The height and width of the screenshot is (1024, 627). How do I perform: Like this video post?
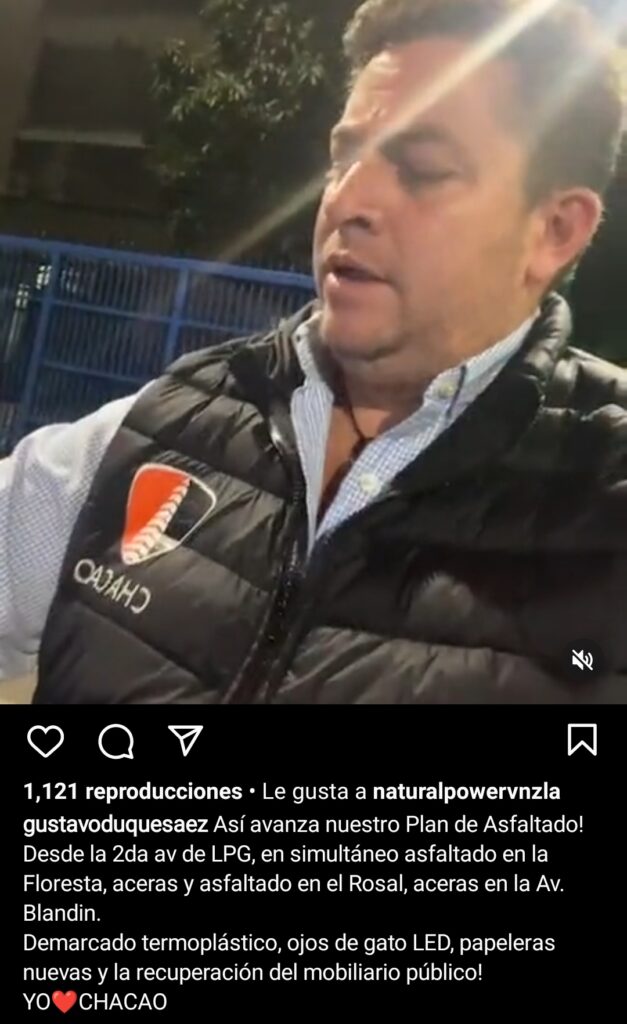[x=45, y=741]
